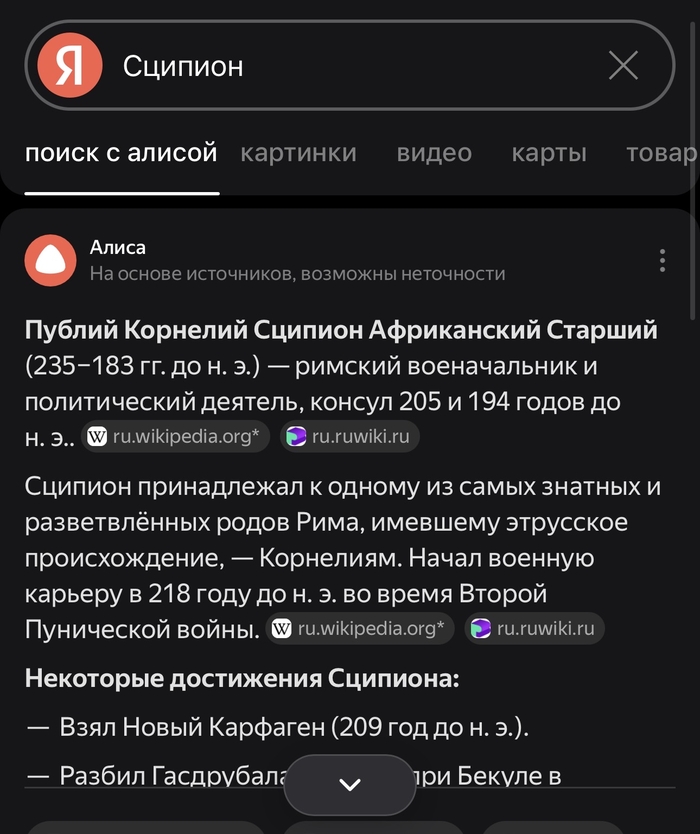Viewport: 700px width, 834px height.
Task: Open ru.ruwiki.ru source in first paragraph
Action: pyautogui.click(x=350, y=437)
